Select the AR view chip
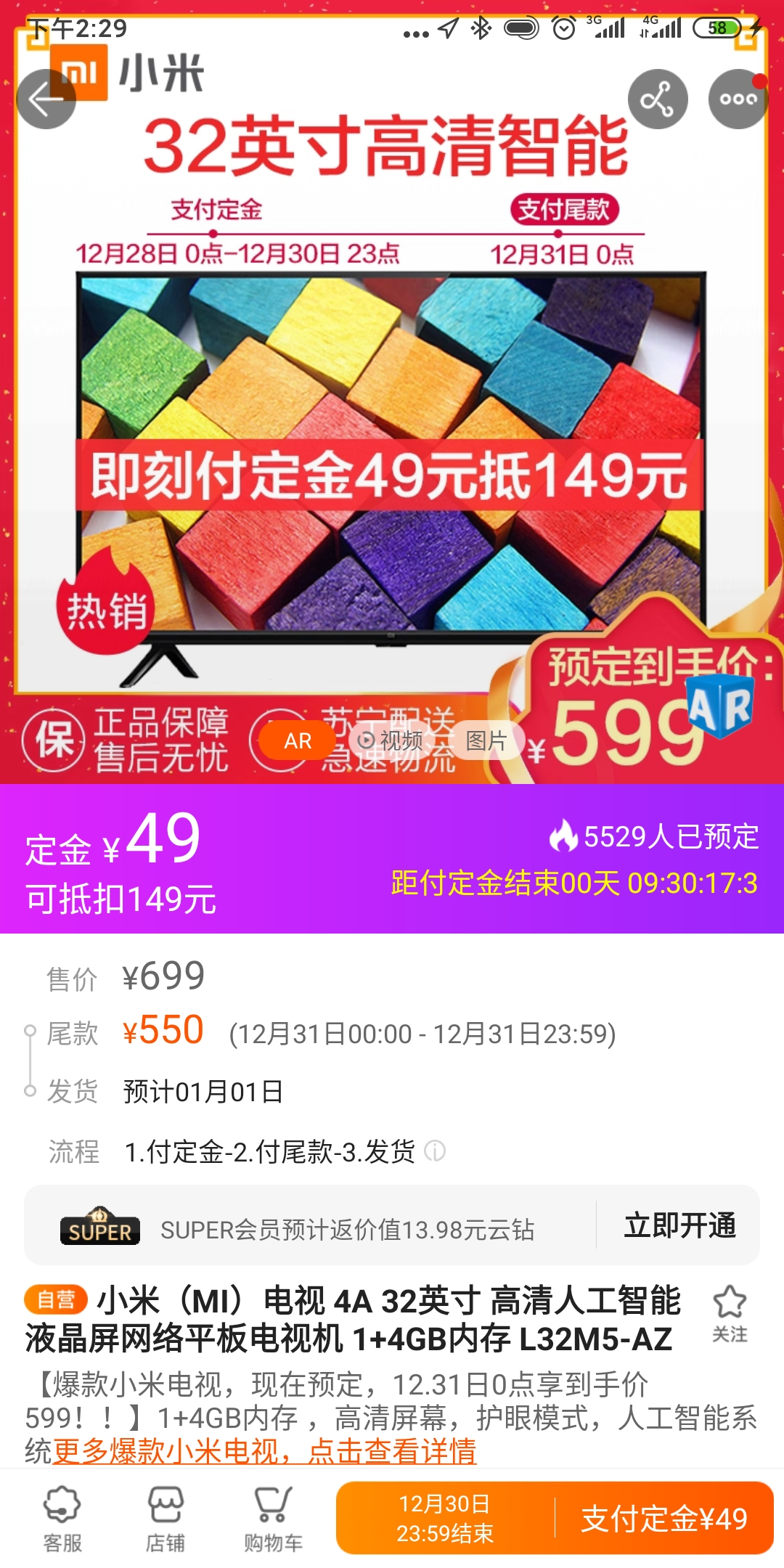 click(298, 740)
